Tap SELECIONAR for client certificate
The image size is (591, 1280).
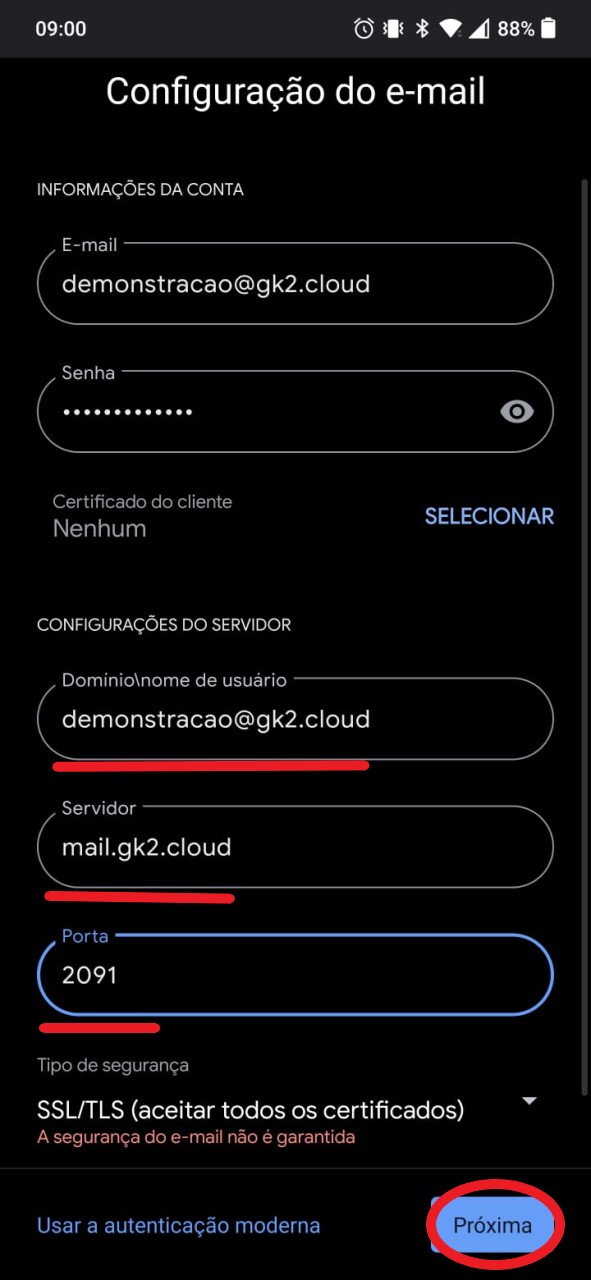click(489, 516)
